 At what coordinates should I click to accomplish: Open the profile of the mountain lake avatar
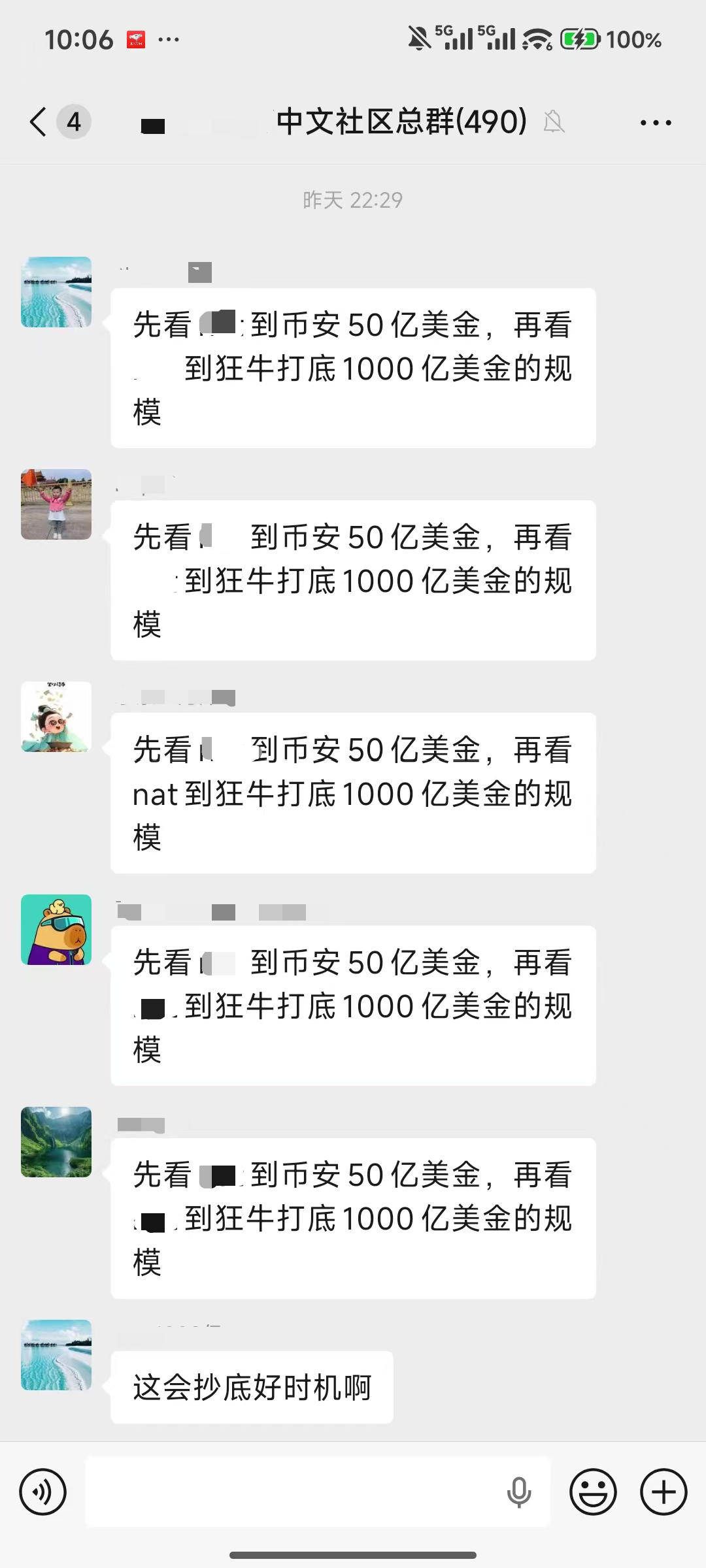tap(56, 1142)
